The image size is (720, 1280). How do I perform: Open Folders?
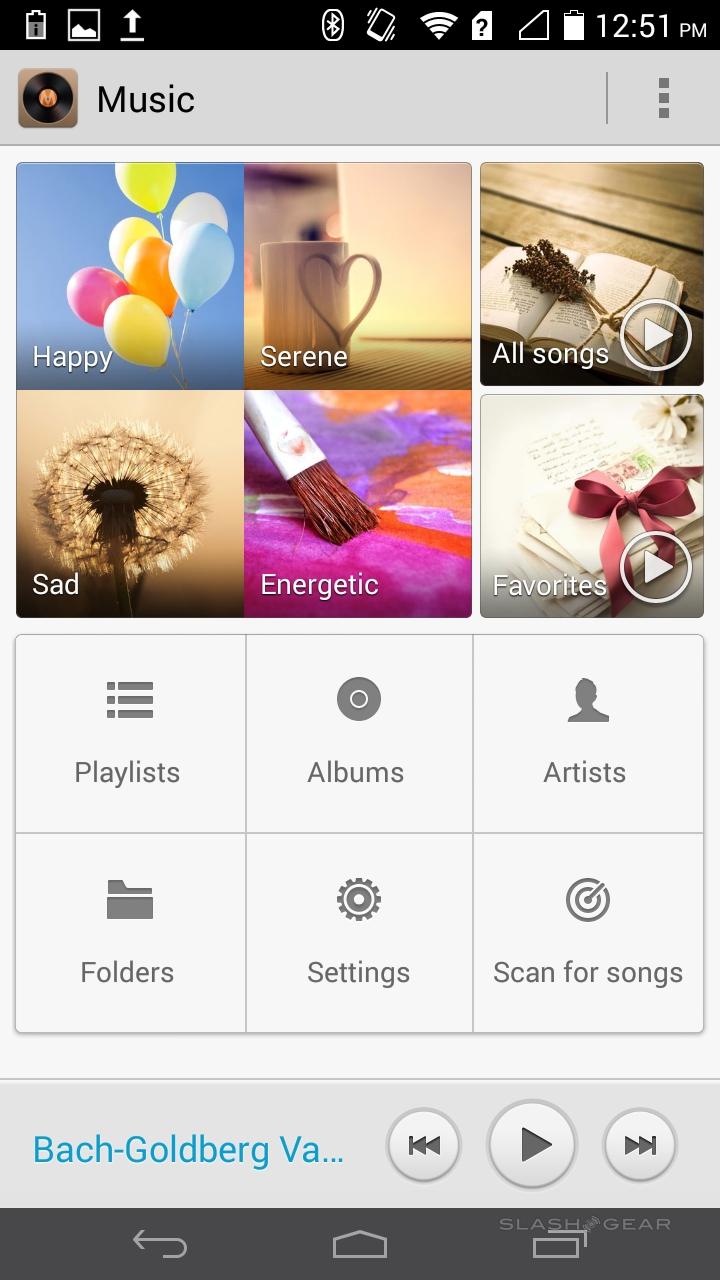(129, 932)
